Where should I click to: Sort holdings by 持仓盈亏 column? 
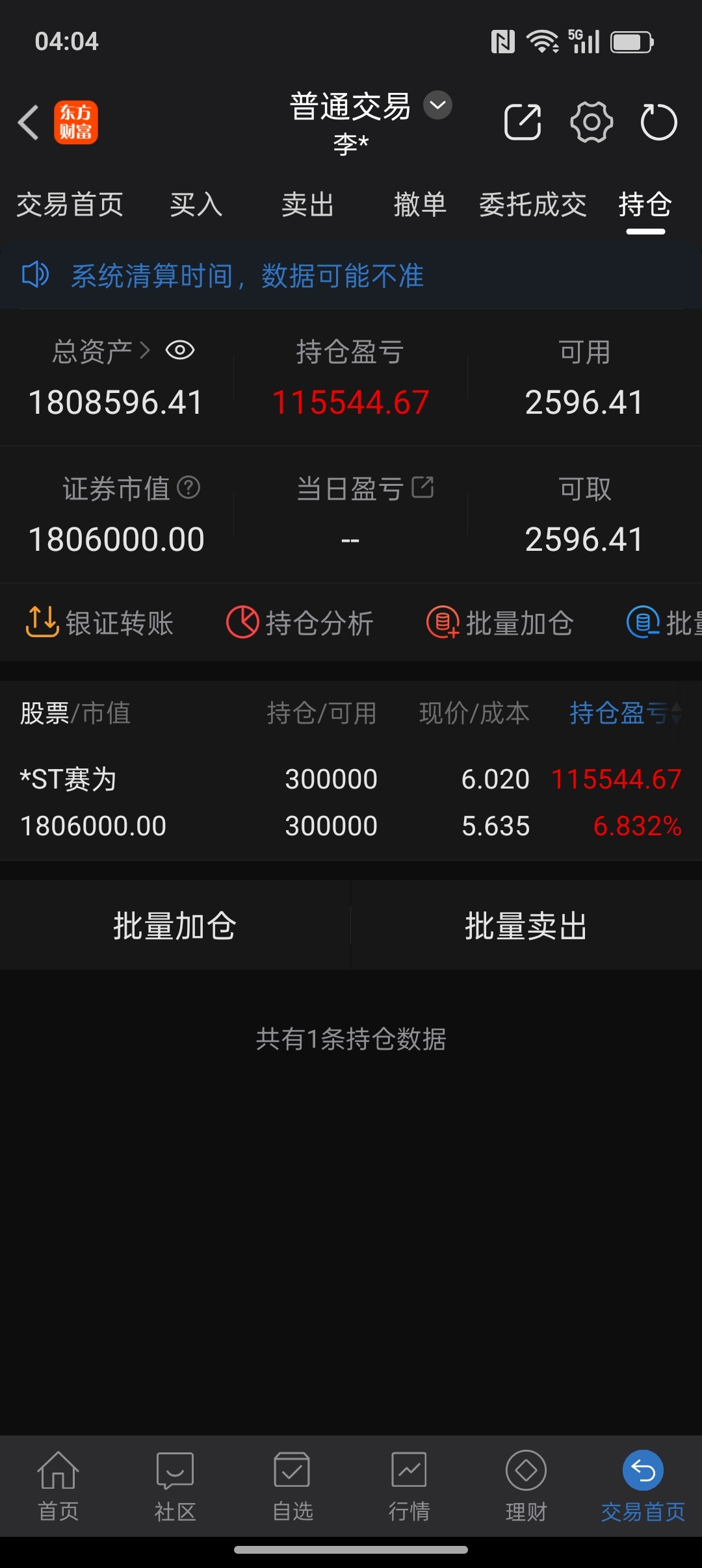coord(625,713)
